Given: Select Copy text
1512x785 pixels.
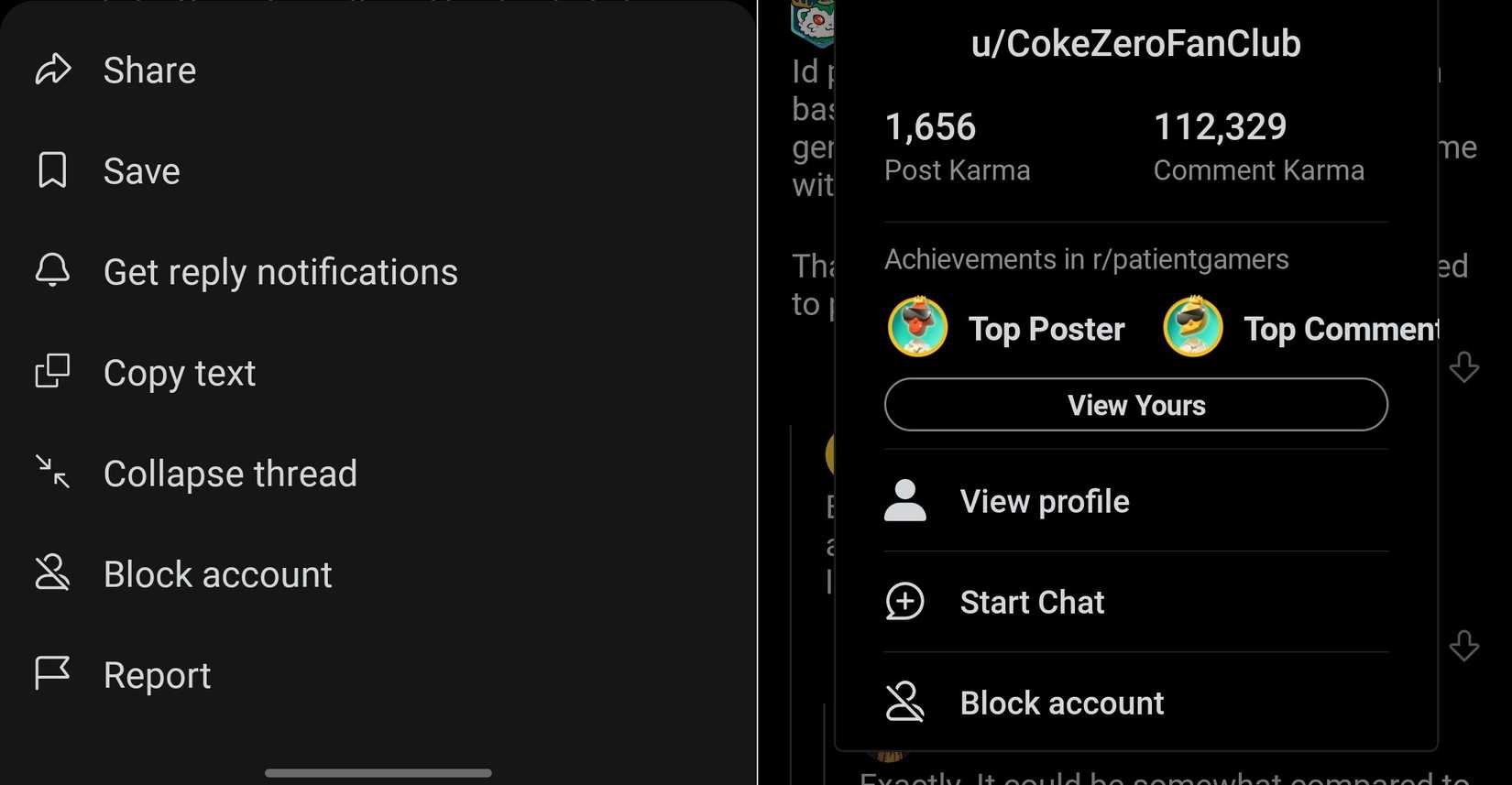Looking at the screenshot, I should click(179, 373).
